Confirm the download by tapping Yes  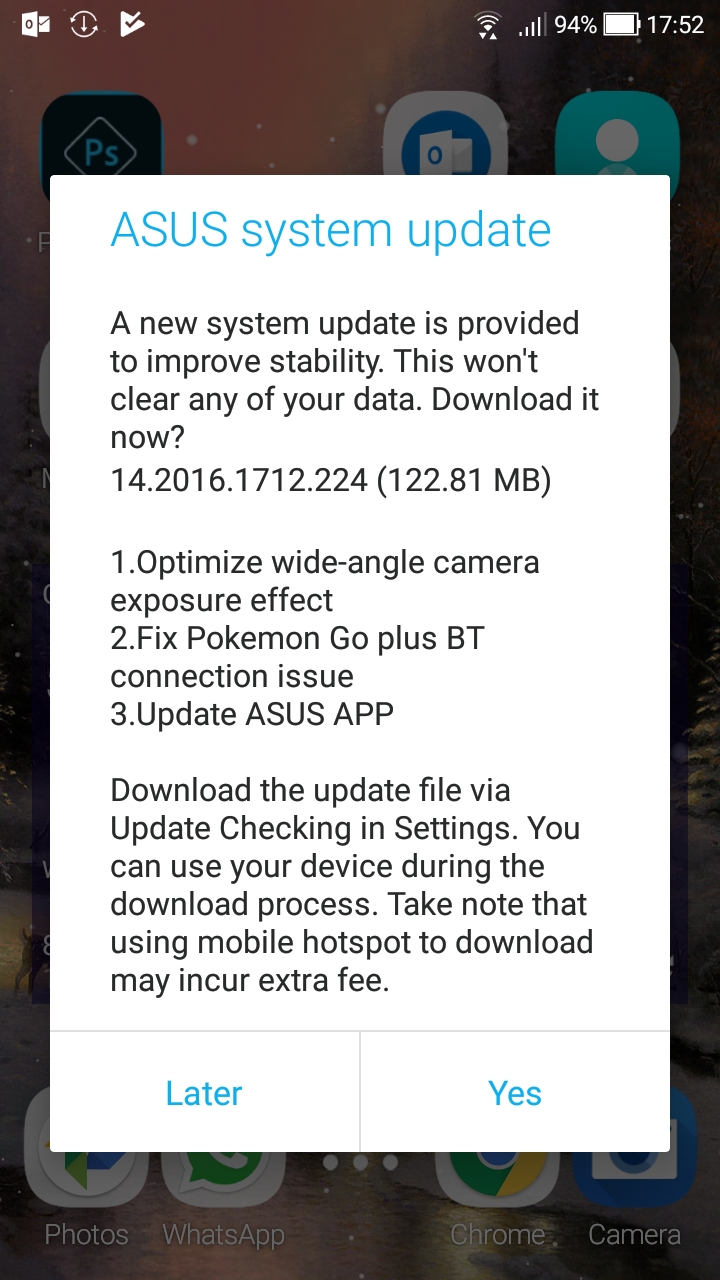pos(515,1093)
